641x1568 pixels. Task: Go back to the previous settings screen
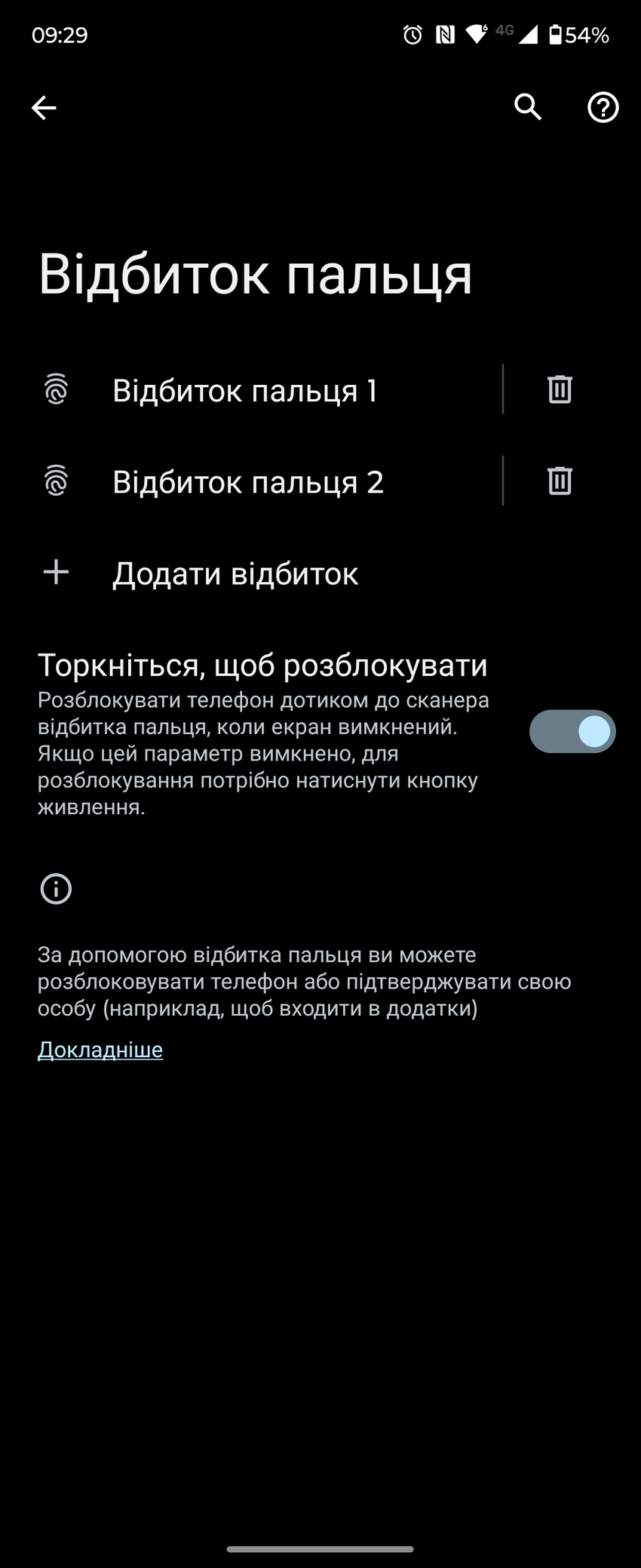(x=44, y=108)
